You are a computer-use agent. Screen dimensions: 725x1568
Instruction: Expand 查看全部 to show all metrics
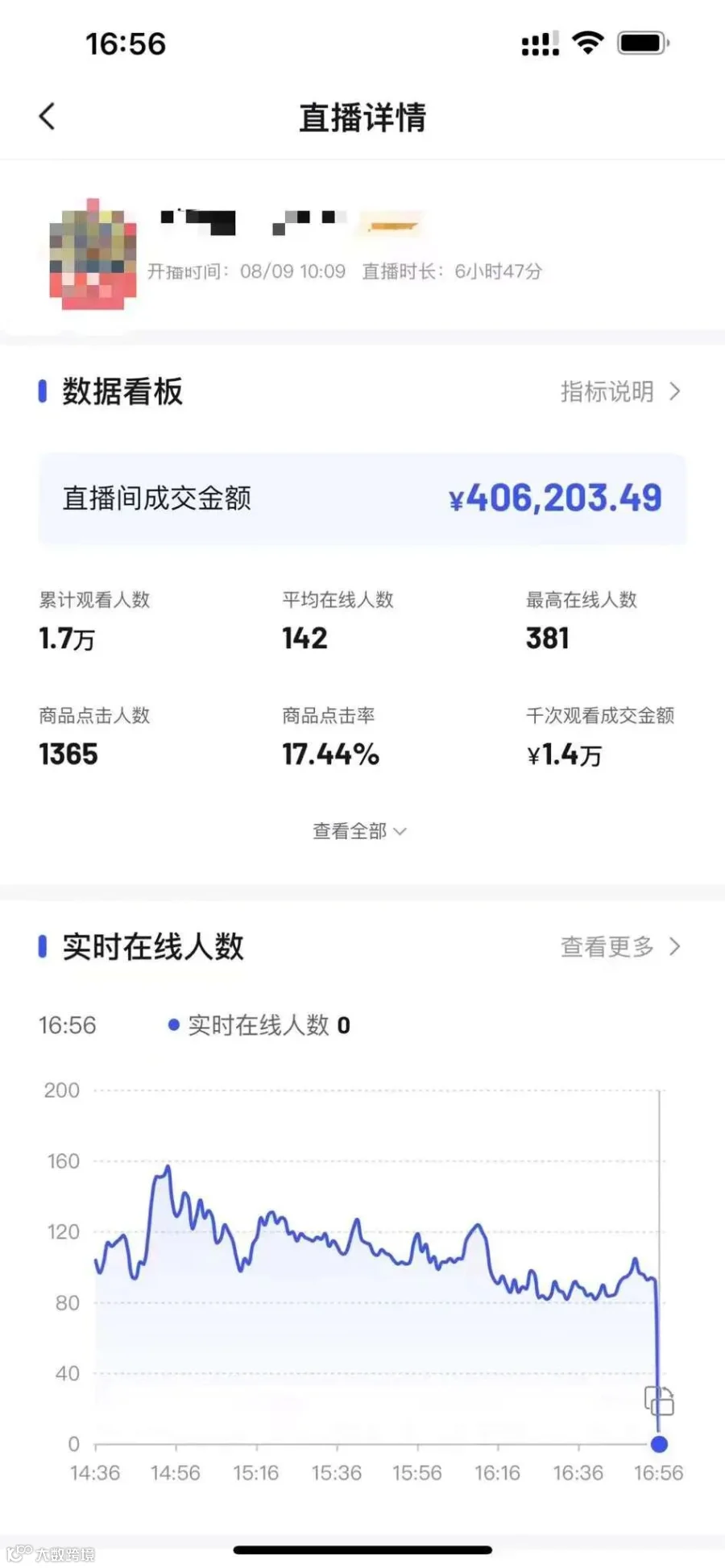(x=359, y=831)
